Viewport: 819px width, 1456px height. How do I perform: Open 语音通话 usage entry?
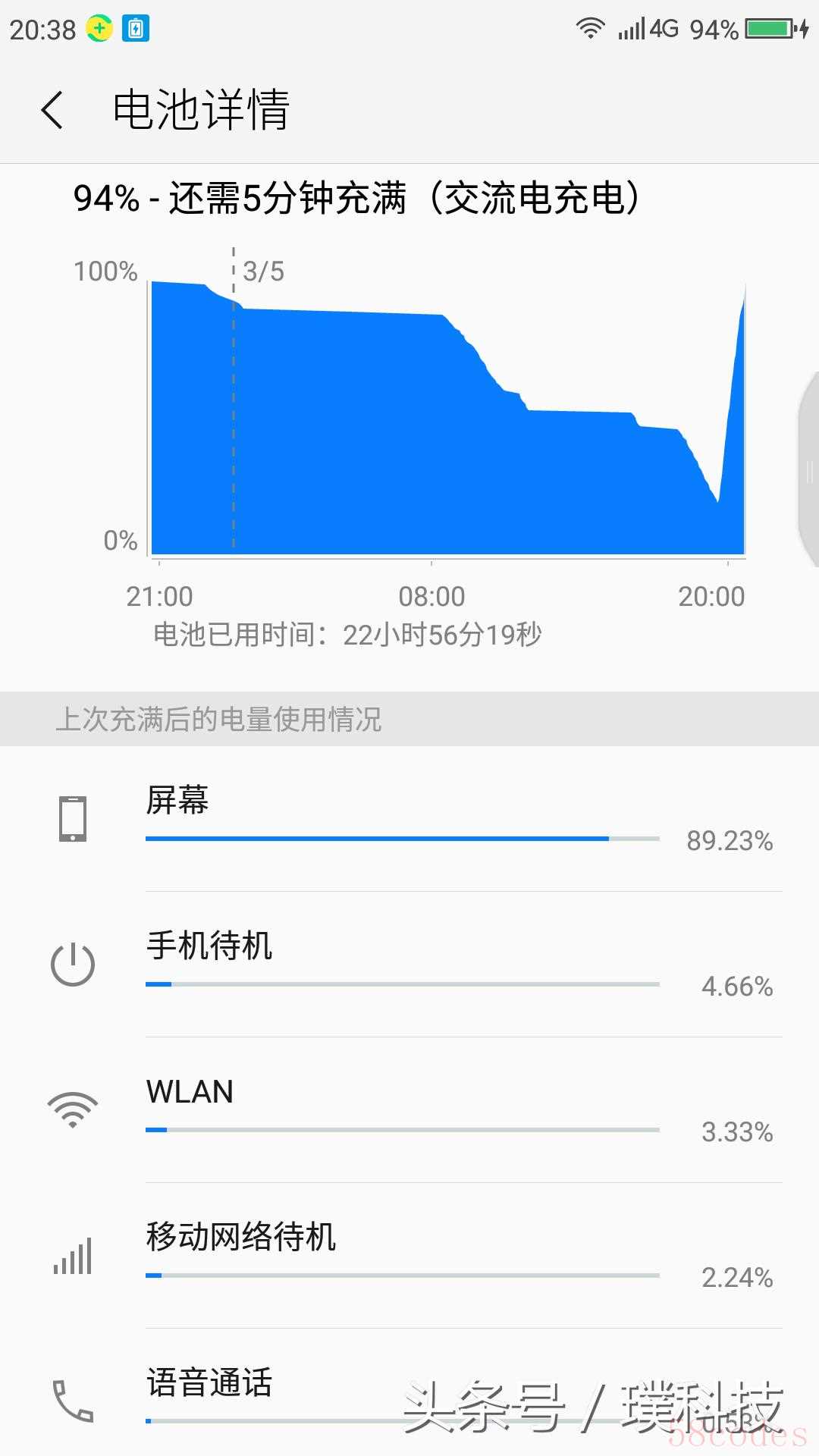click(x=409, y=1394)
